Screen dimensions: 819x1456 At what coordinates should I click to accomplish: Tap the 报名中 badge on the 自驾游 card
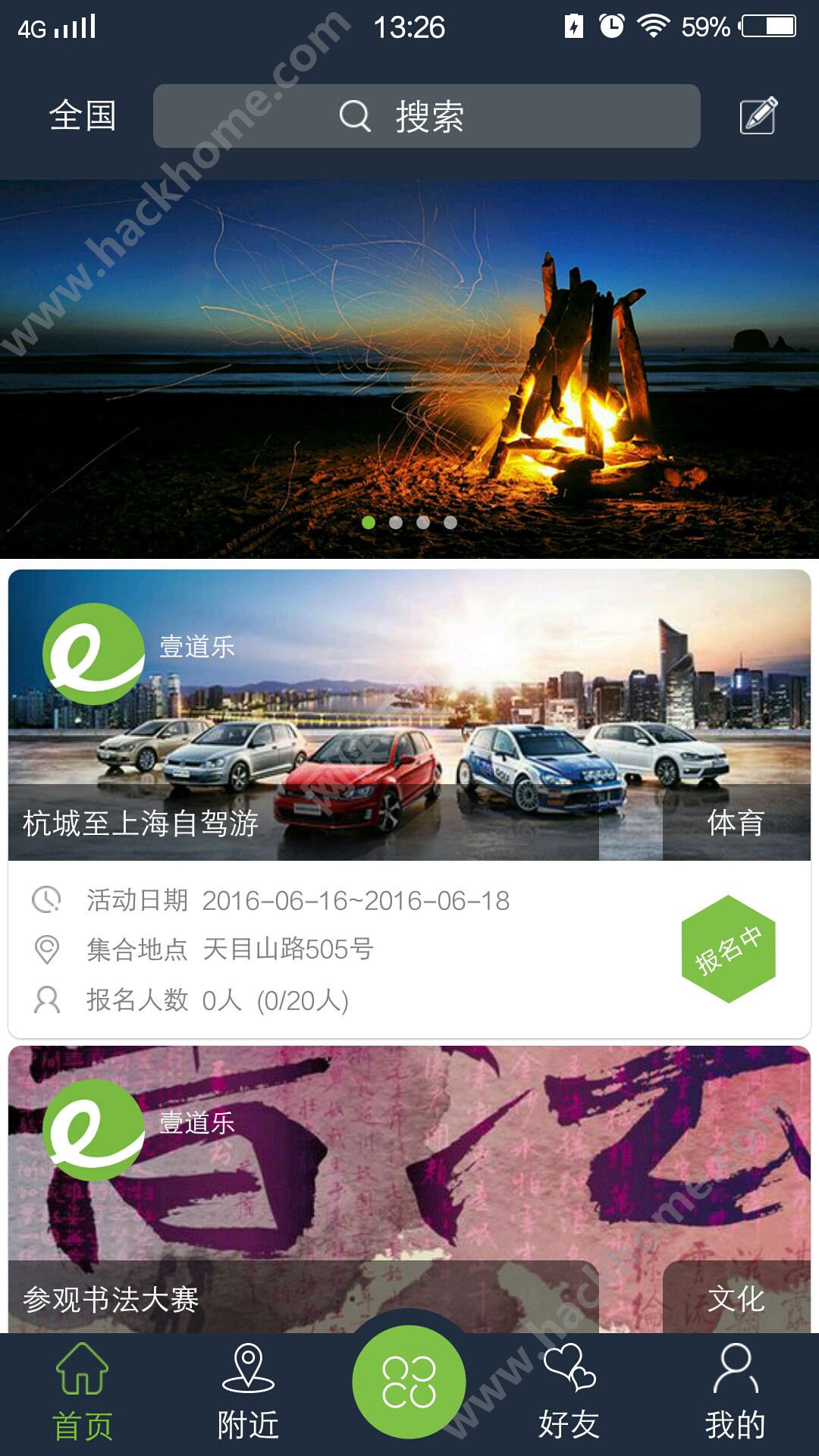tap(728, 949)
